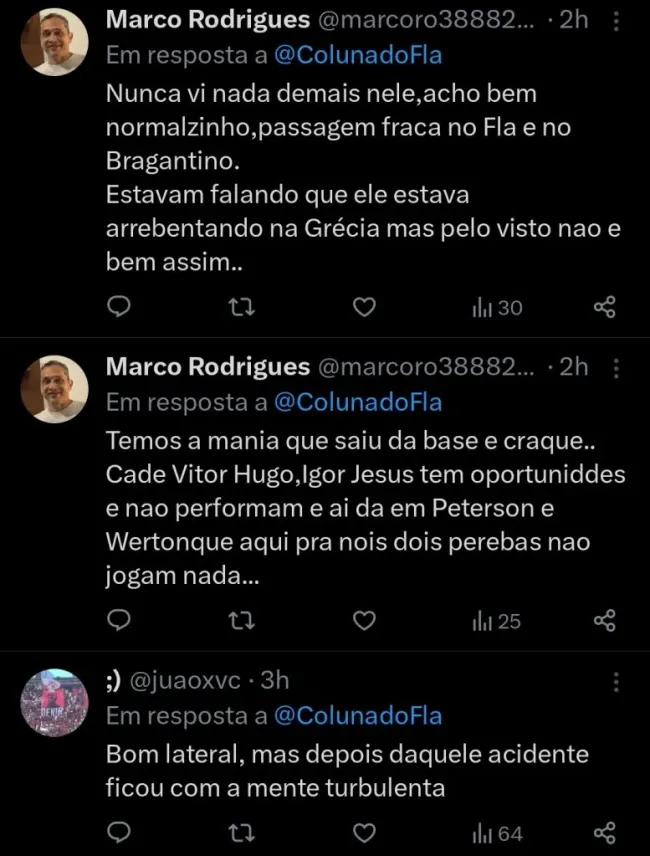
Task: Retweet the "Temos a mania" tweet
Action: [243, 621]
